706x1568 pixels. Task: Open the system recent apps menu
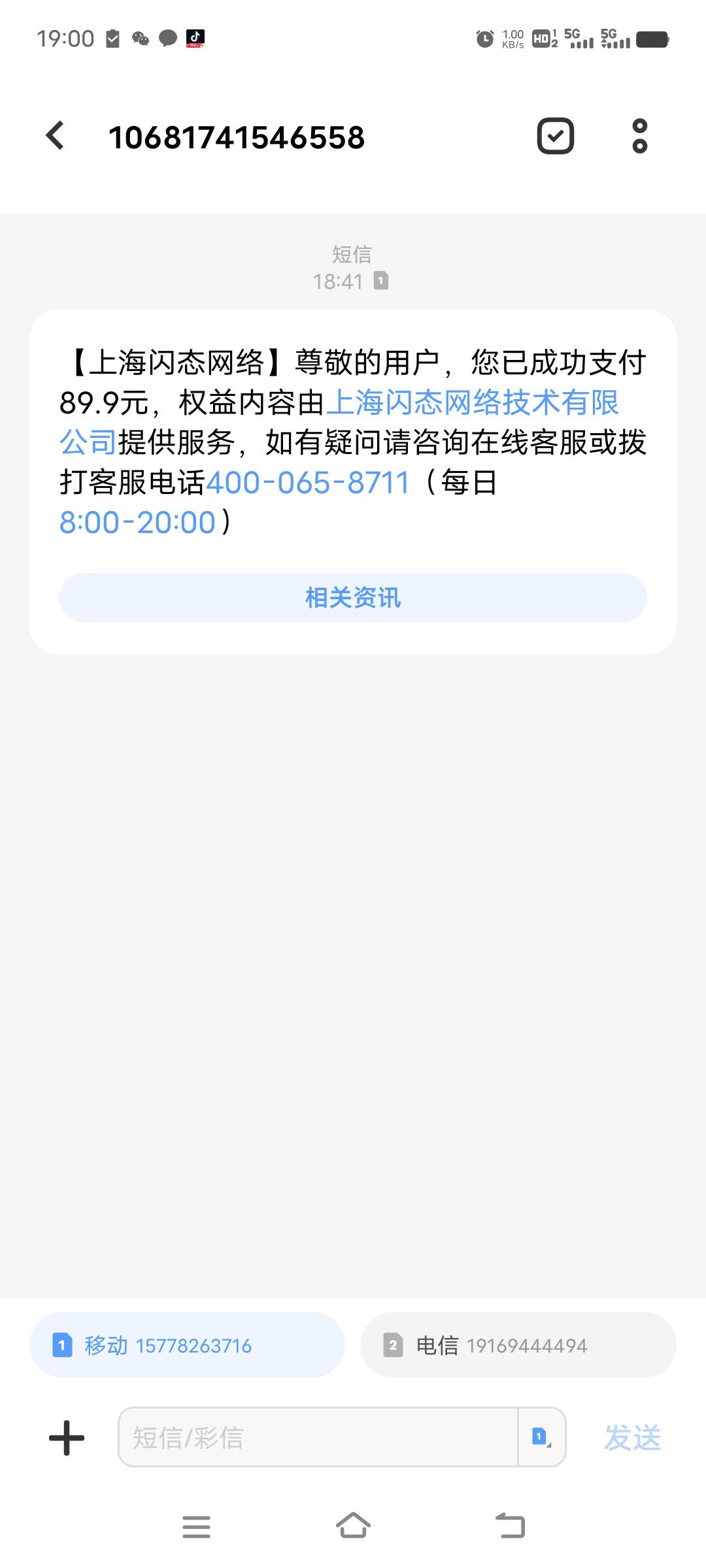coord(196,1526)
